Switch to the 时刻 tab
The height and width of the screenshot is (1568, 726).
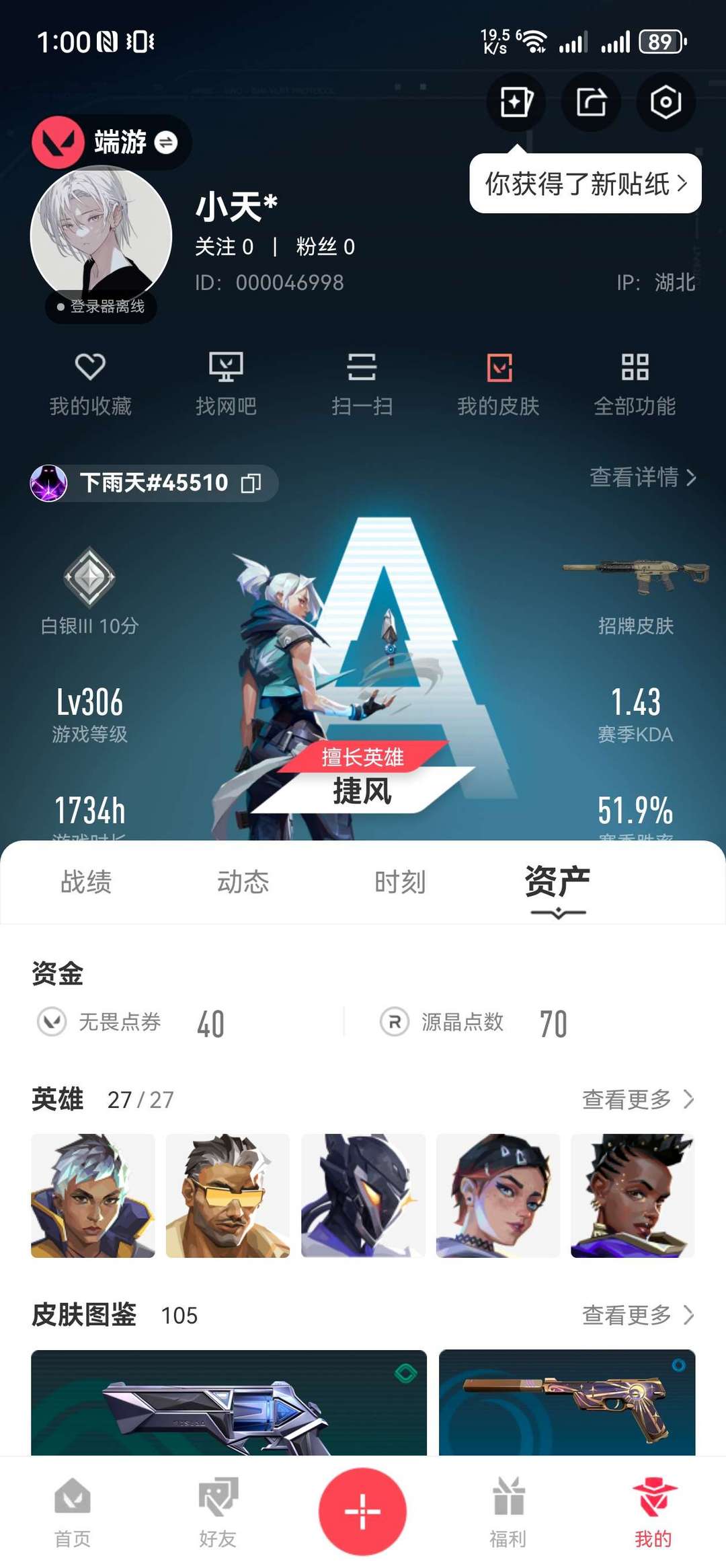tap(400, 882)
